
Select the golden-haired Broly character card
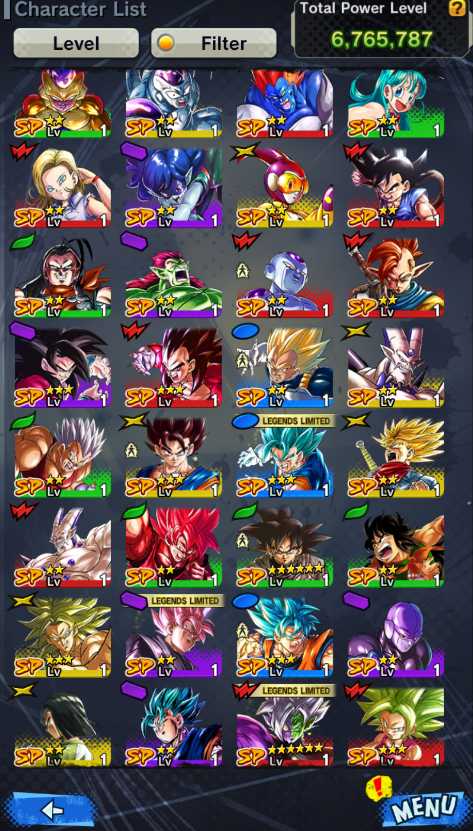63,638
